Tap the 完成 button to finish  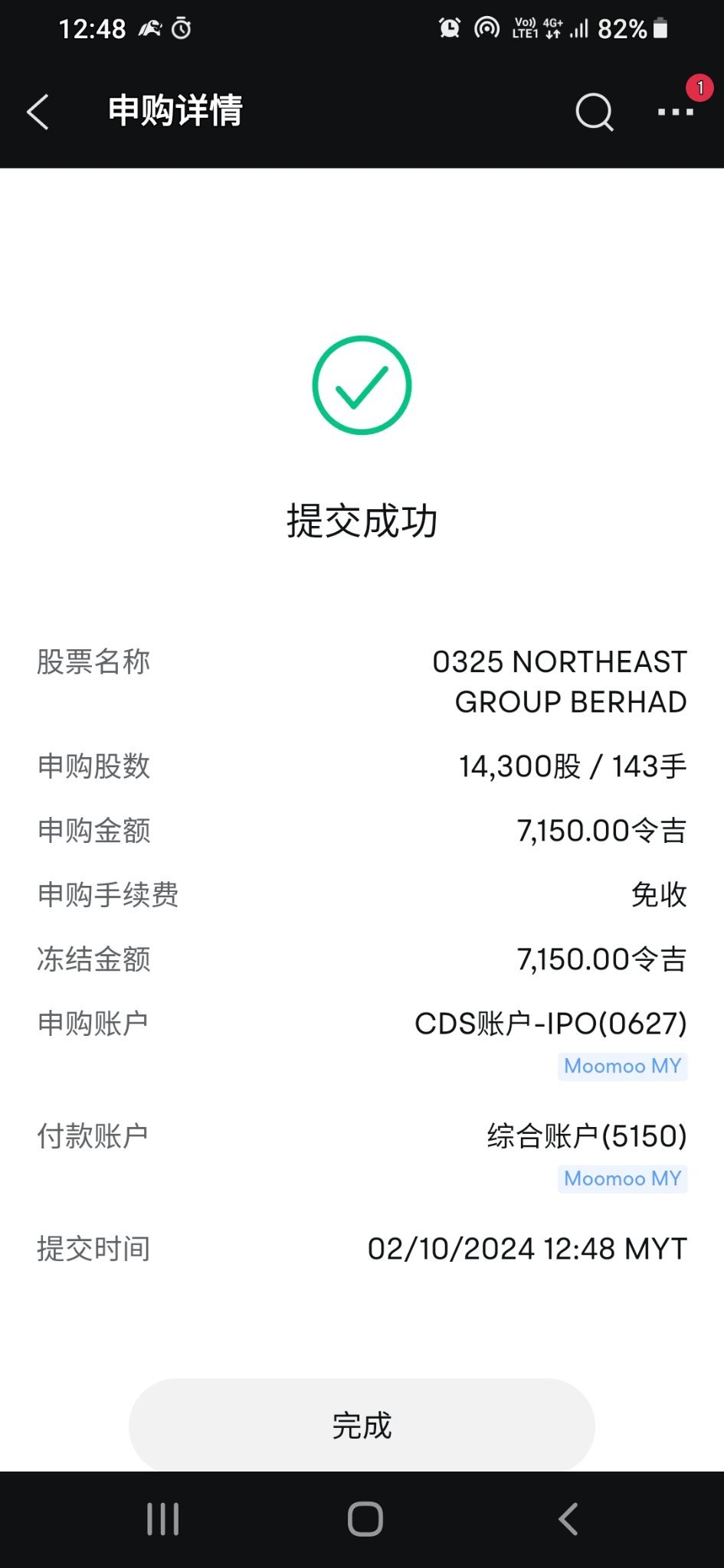(x=362, y=1426)
